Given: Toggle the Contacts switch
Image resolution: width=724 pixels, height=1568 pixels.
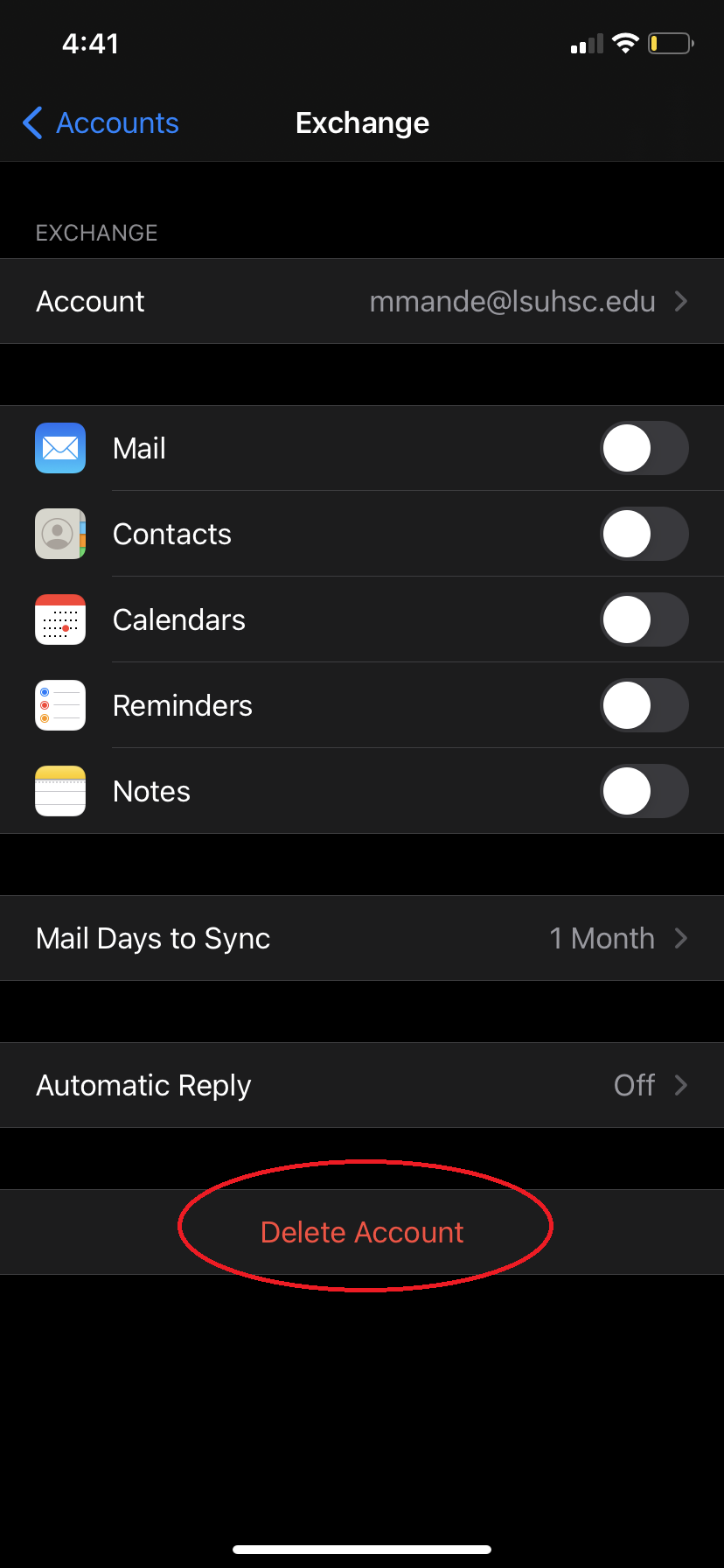Looking at the screenshot, I should (644, 535).
